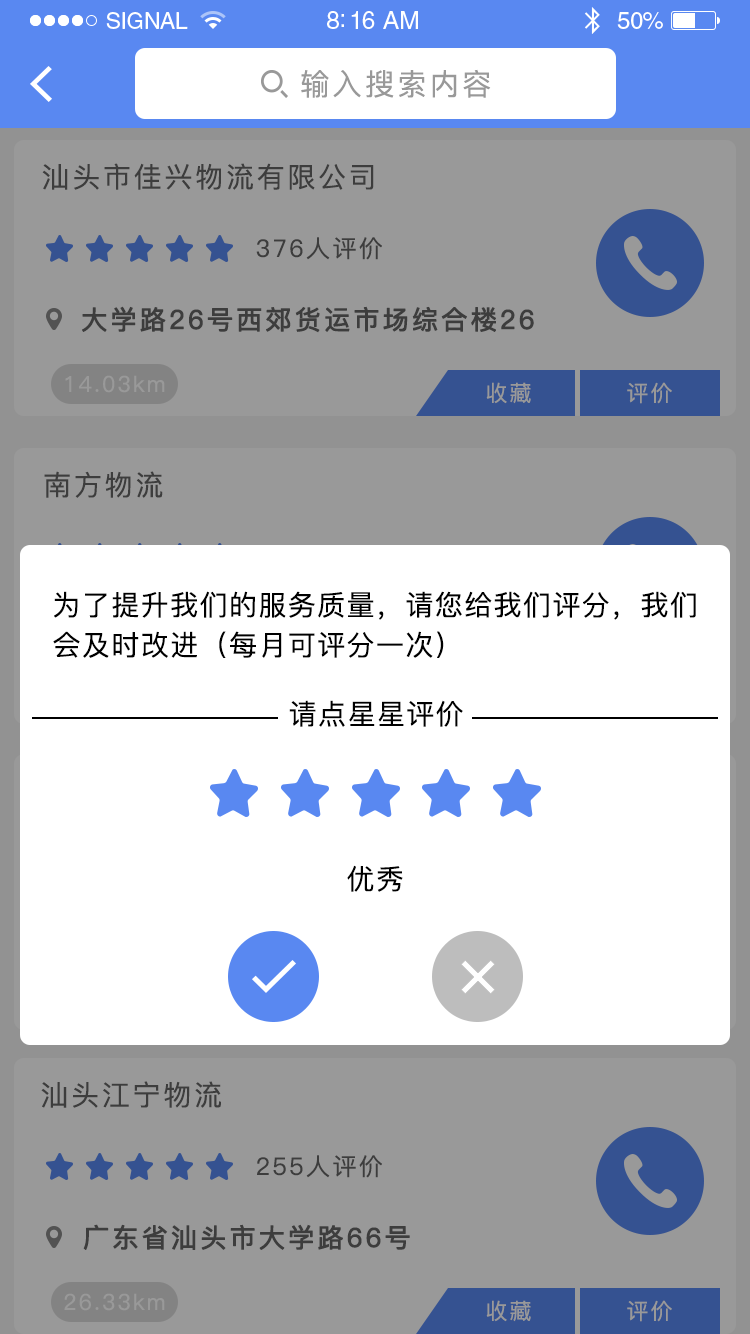Set the rating to two stars
Image resolution: width=750 pixels, height=1334 pixels.
tap(305, 794)
